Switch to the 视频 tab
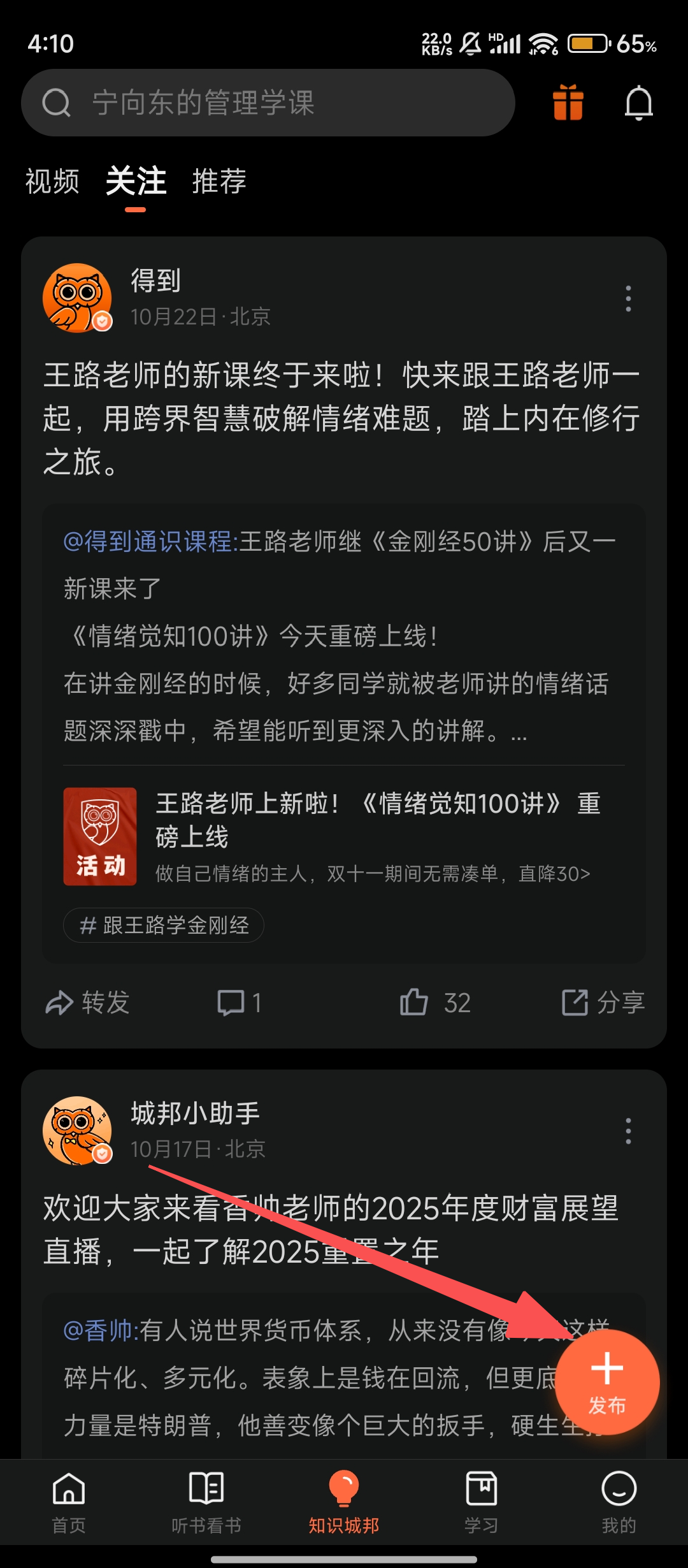Viewport: 688px width, 1568px height. (52, 181)
